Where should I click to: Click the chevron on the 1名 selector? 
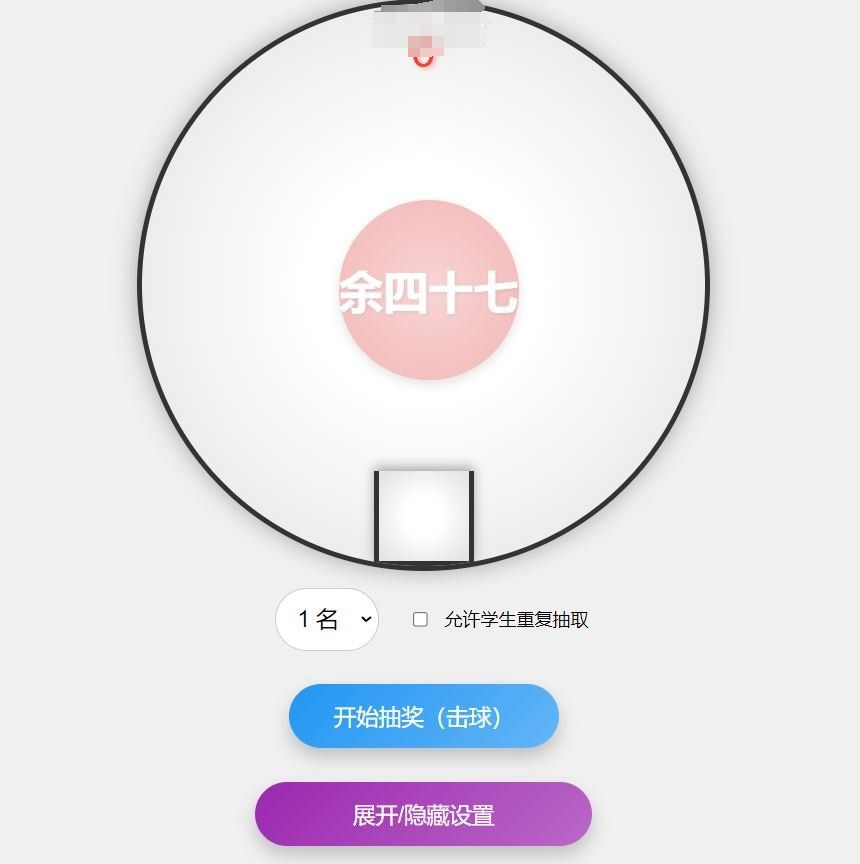[x=364, y=620]
